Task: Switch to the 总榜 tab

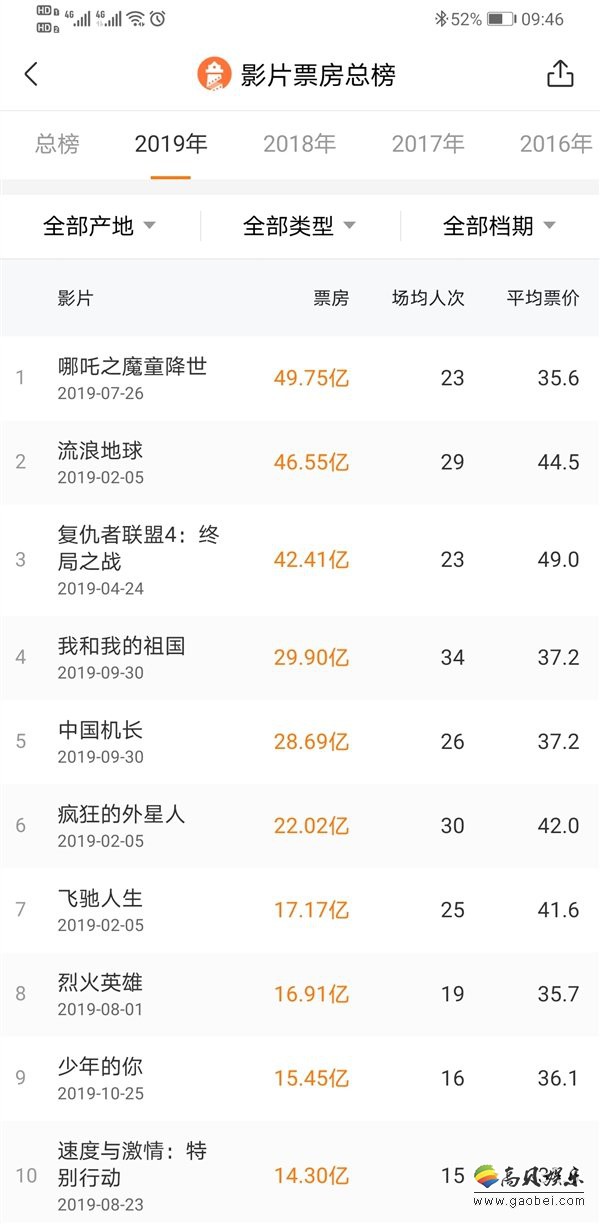Action: (57, 144)
